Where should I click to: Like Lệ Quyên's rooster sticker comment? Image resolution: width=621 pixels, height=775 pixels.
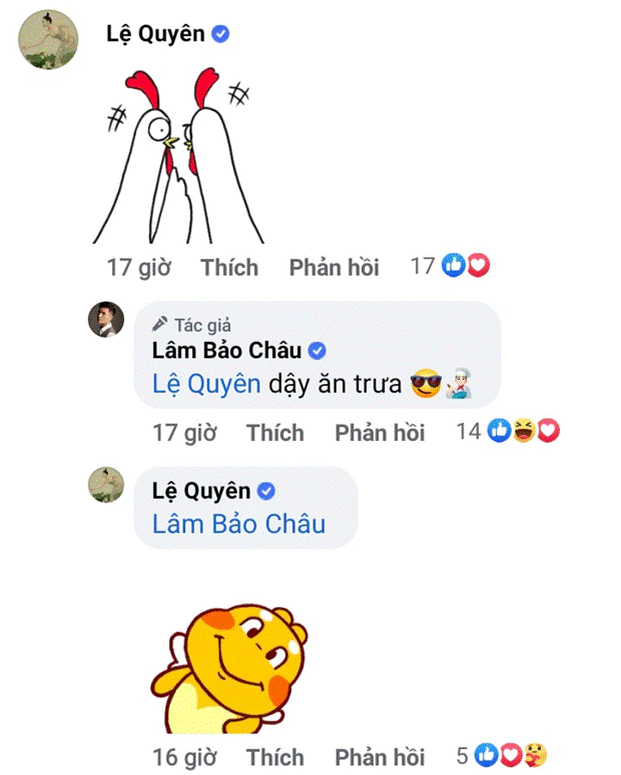click(x=229, y=267)
